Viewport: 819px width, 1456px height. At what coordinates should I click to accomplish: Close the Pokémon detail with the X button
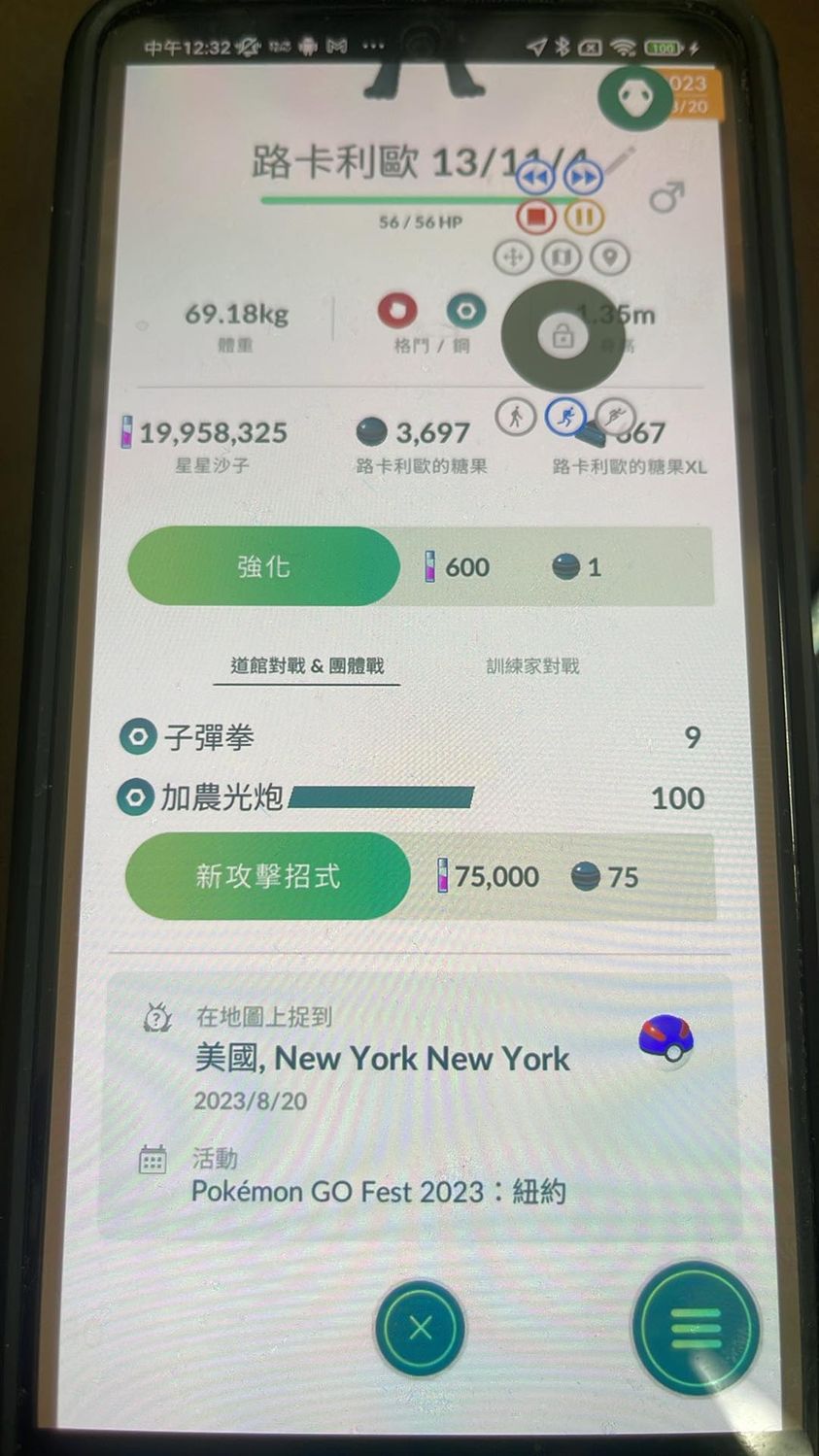pyautogui.click(x=420, y=1327)
